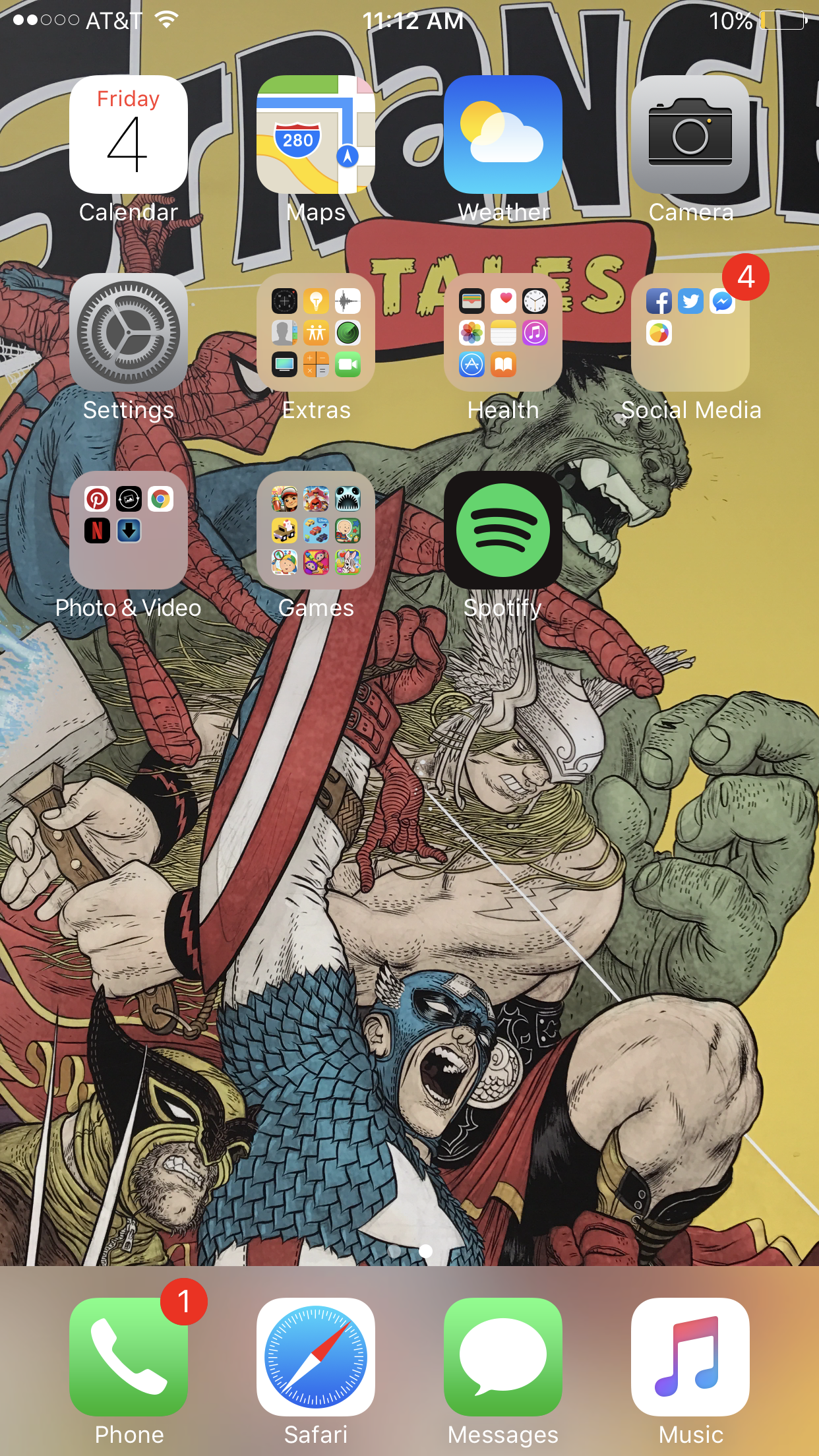Open the Extras folder

coord(316,332)
